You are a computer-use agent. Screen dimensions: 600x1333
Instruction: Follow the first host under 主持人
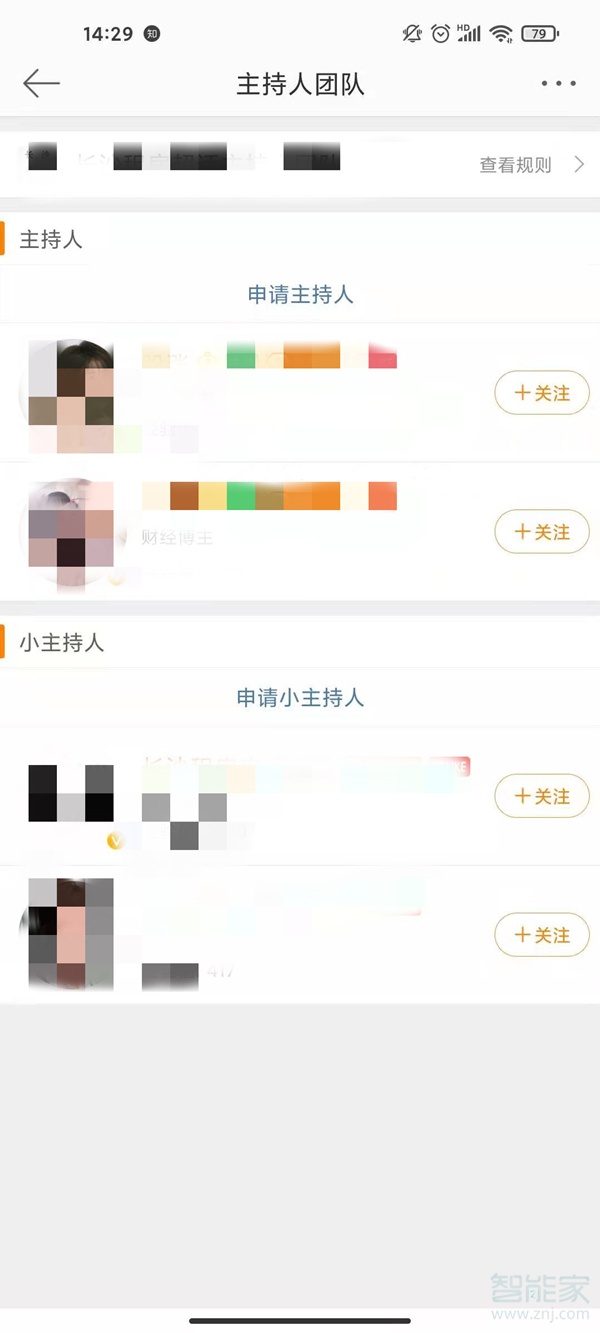[542, 393]
